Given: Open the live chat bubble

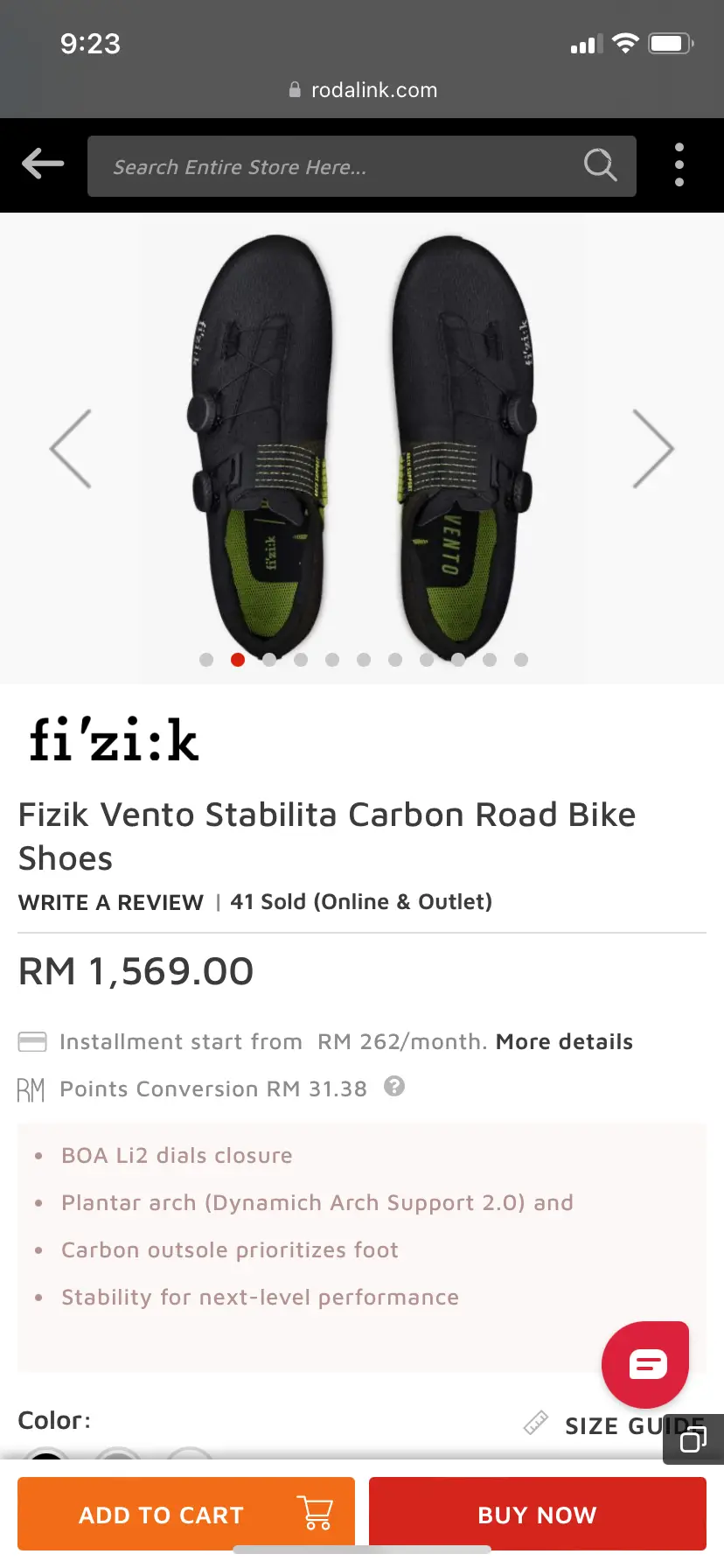Looking at the screenshot, I should point(646,1364).
